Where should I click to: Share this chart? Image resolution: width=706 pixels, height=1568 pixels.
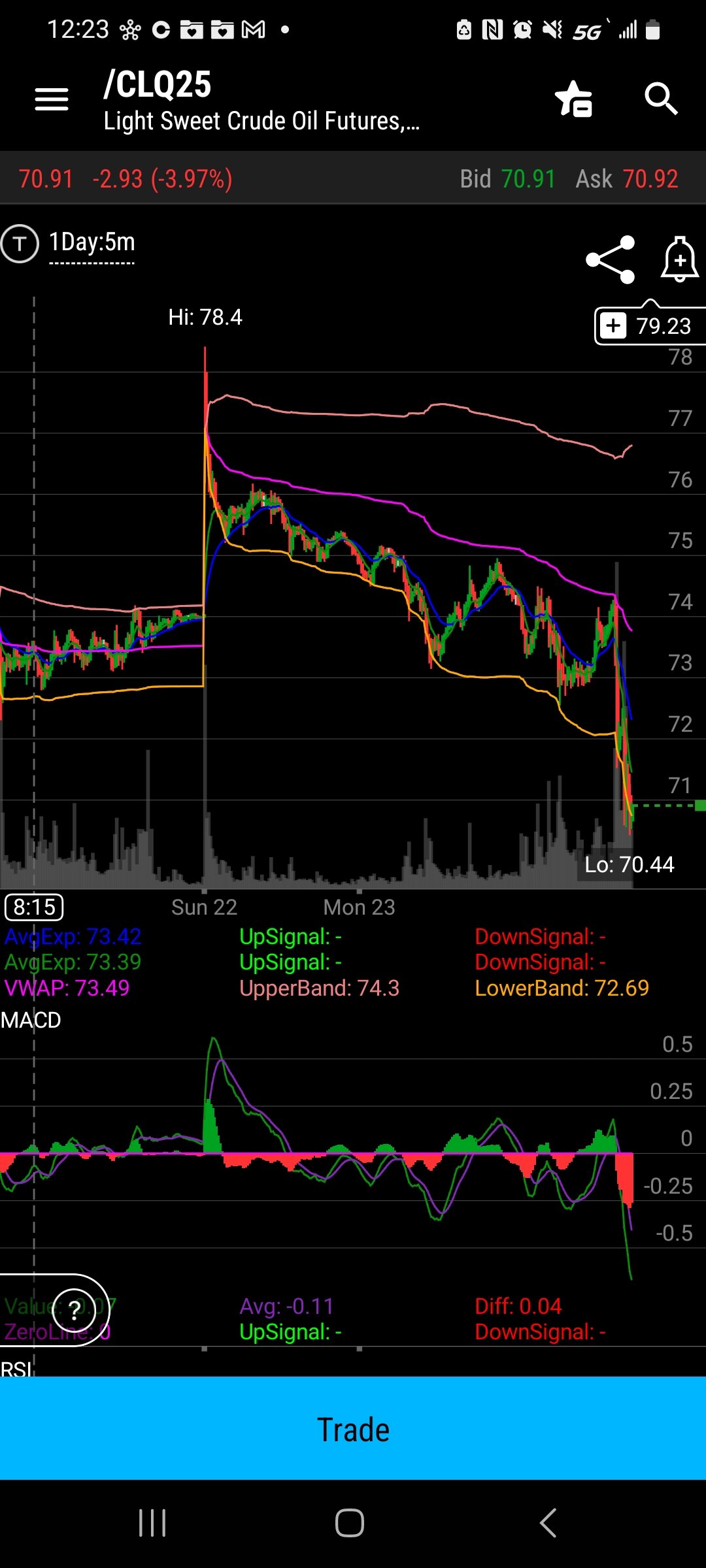[x=611, y=259]
